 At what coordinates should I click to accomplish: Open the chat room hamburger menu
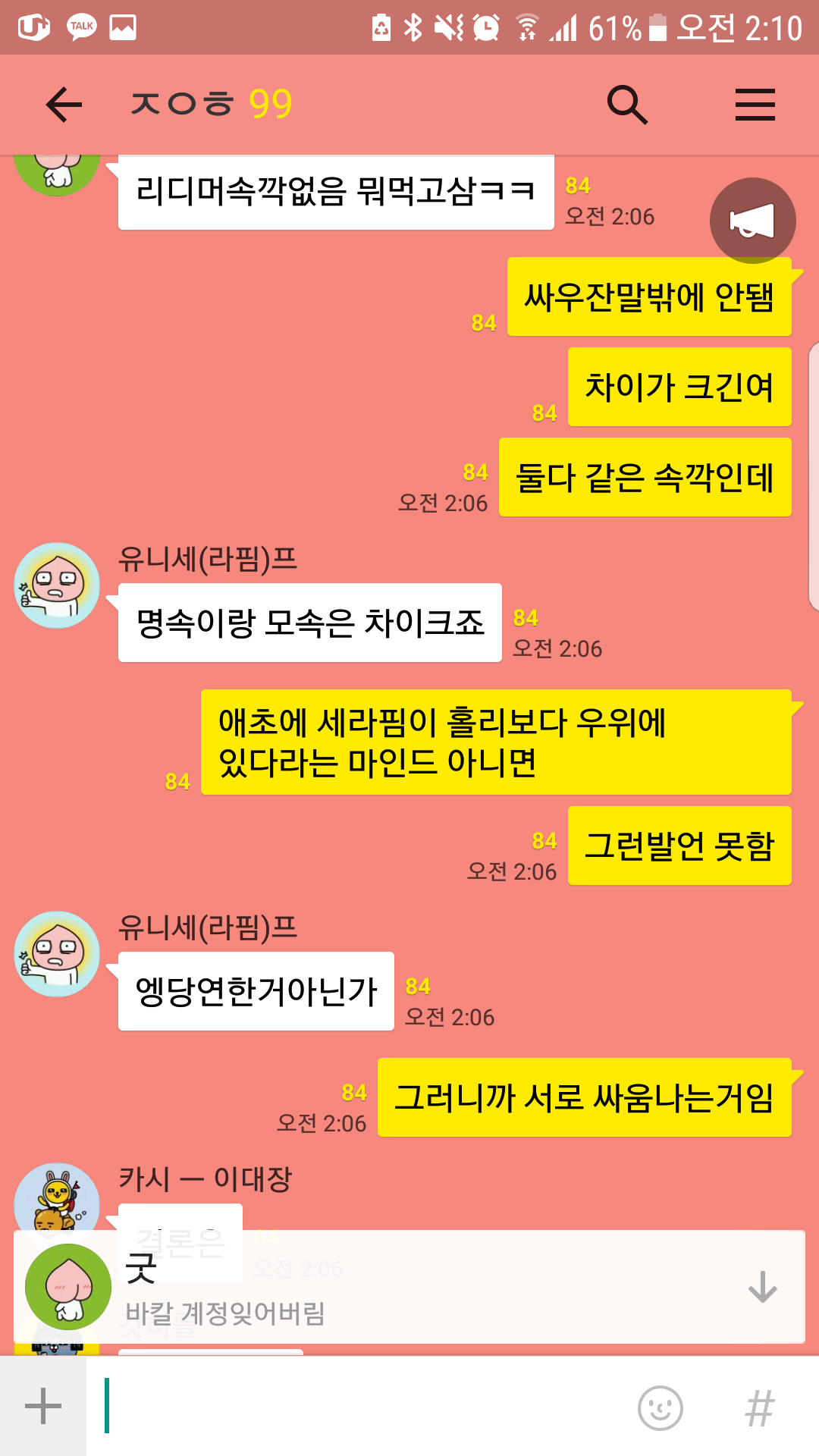pos(755,105)
